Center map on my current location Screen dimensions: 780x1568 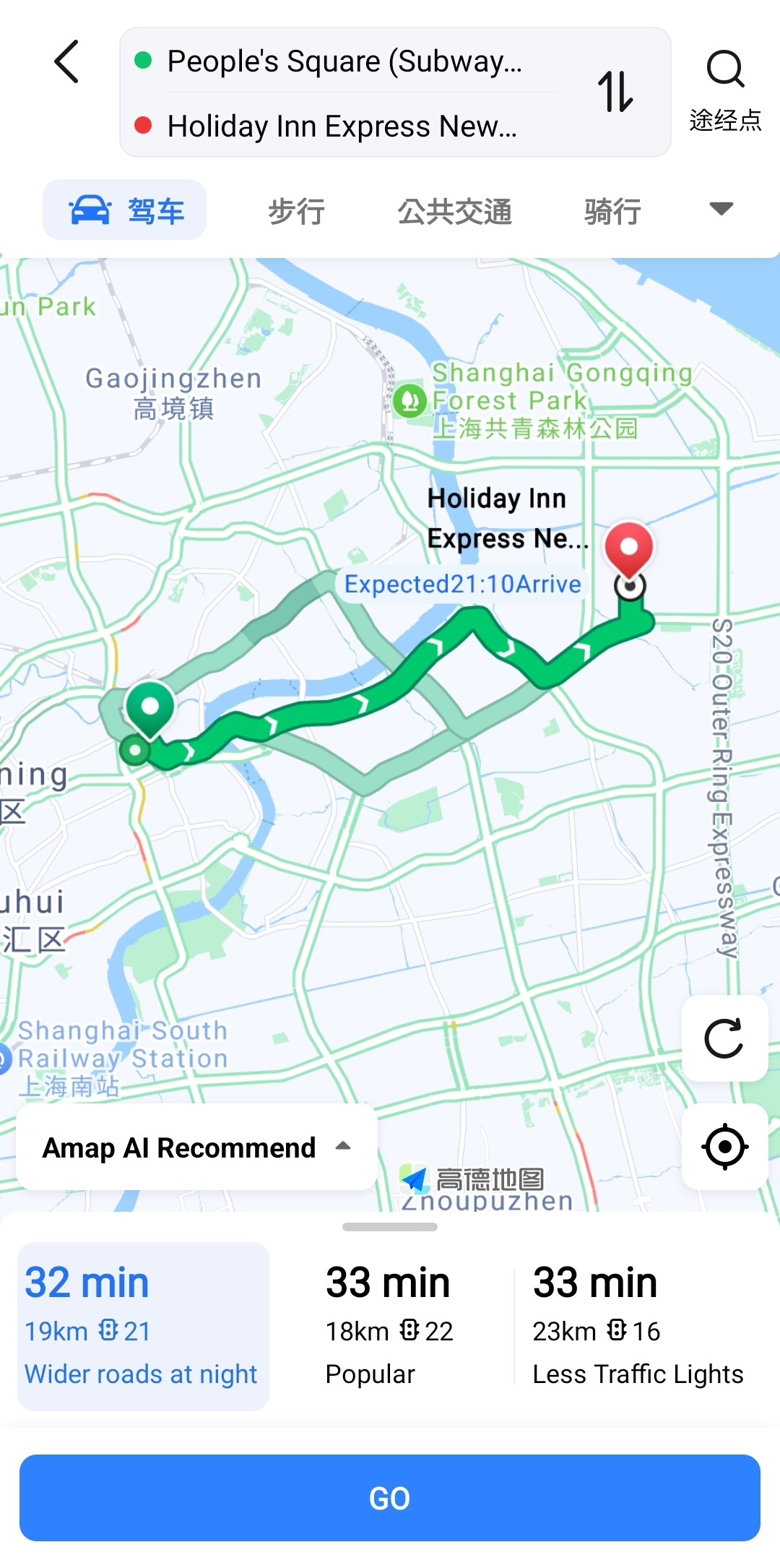click(724, 1146)
